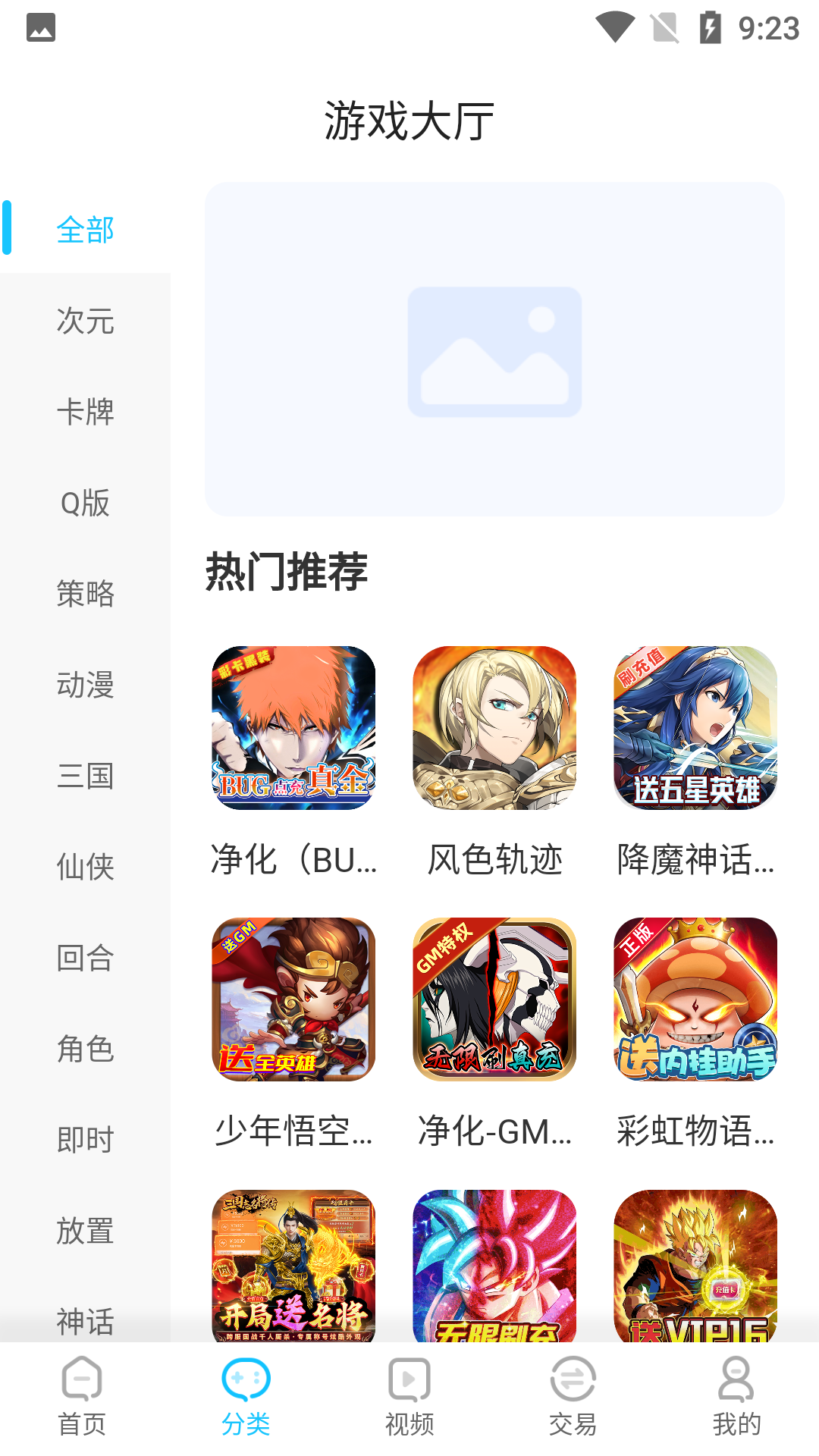Screen dimensions: 819x1456
Task: Open the game 彩虹物语
Action: [x=695, y=999]
